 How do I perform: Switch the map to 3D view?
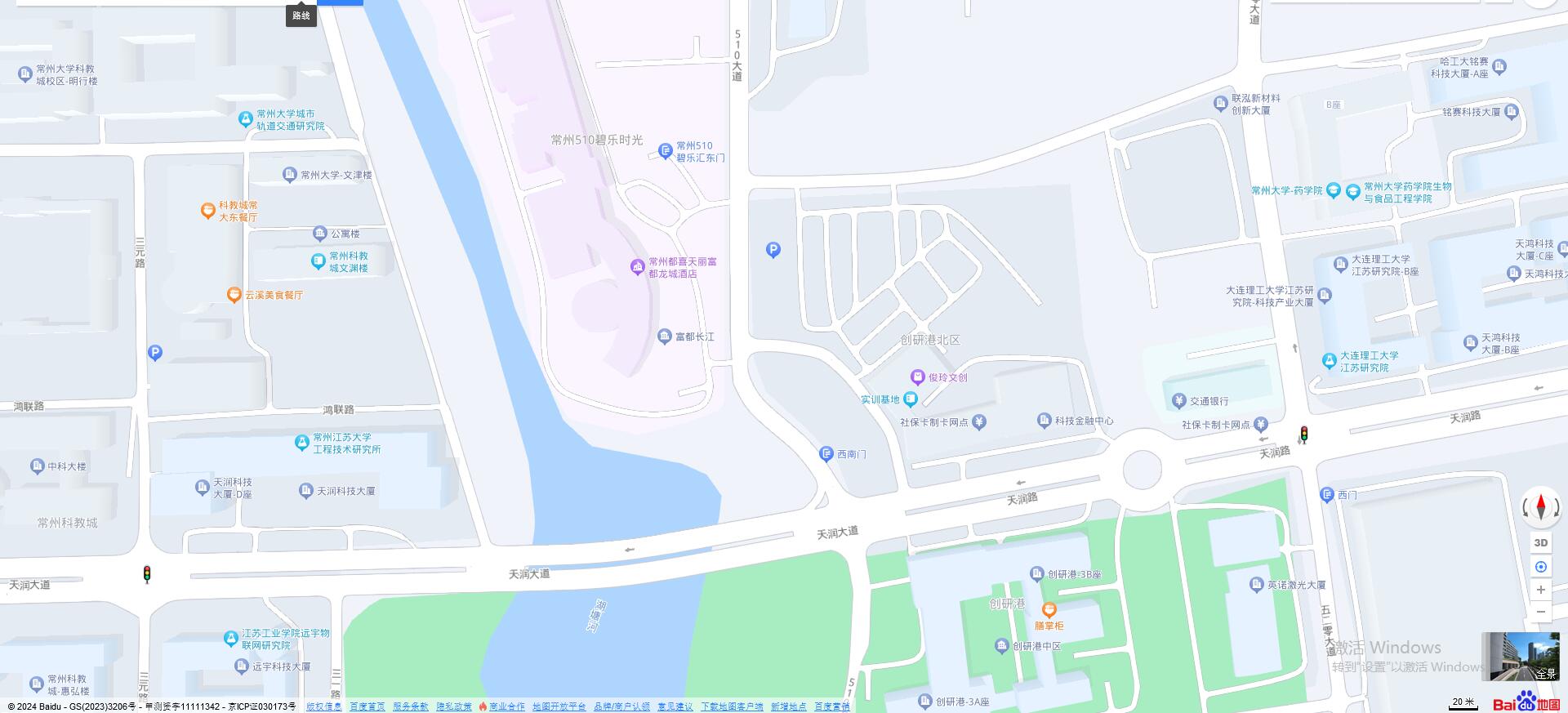1540,542
